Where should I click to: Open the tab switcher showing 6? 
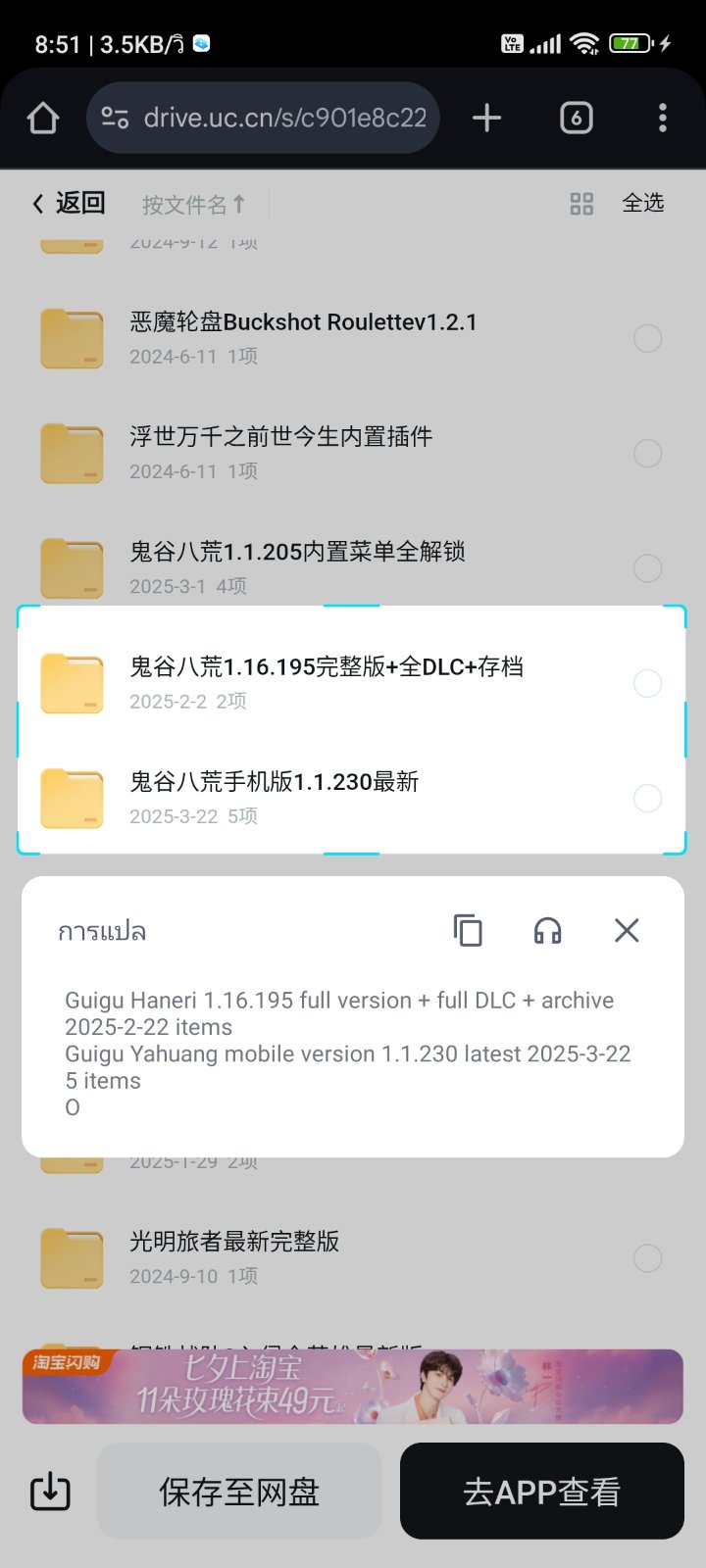576,119
